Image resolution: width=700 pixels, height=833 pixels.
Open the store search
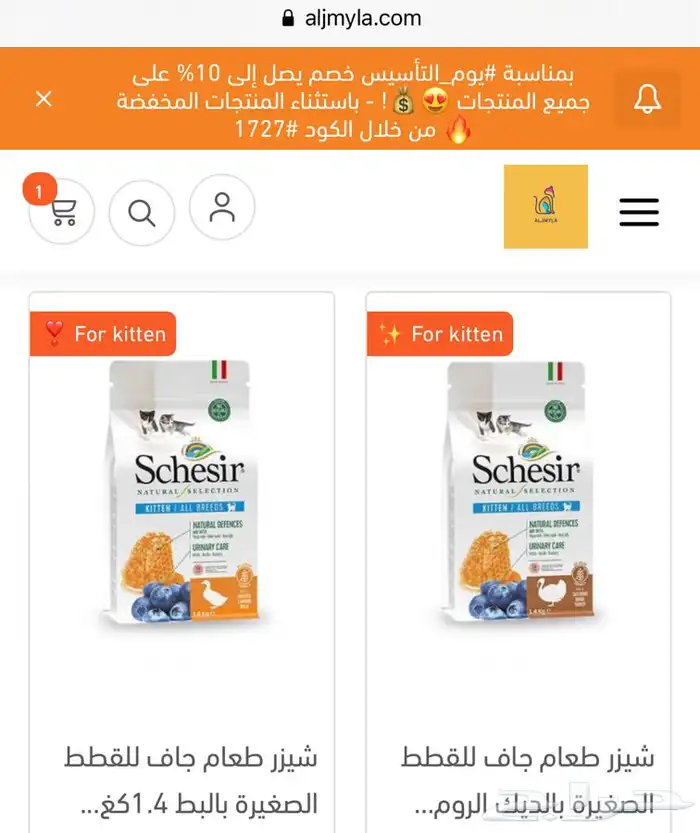[x=142, y=212]
